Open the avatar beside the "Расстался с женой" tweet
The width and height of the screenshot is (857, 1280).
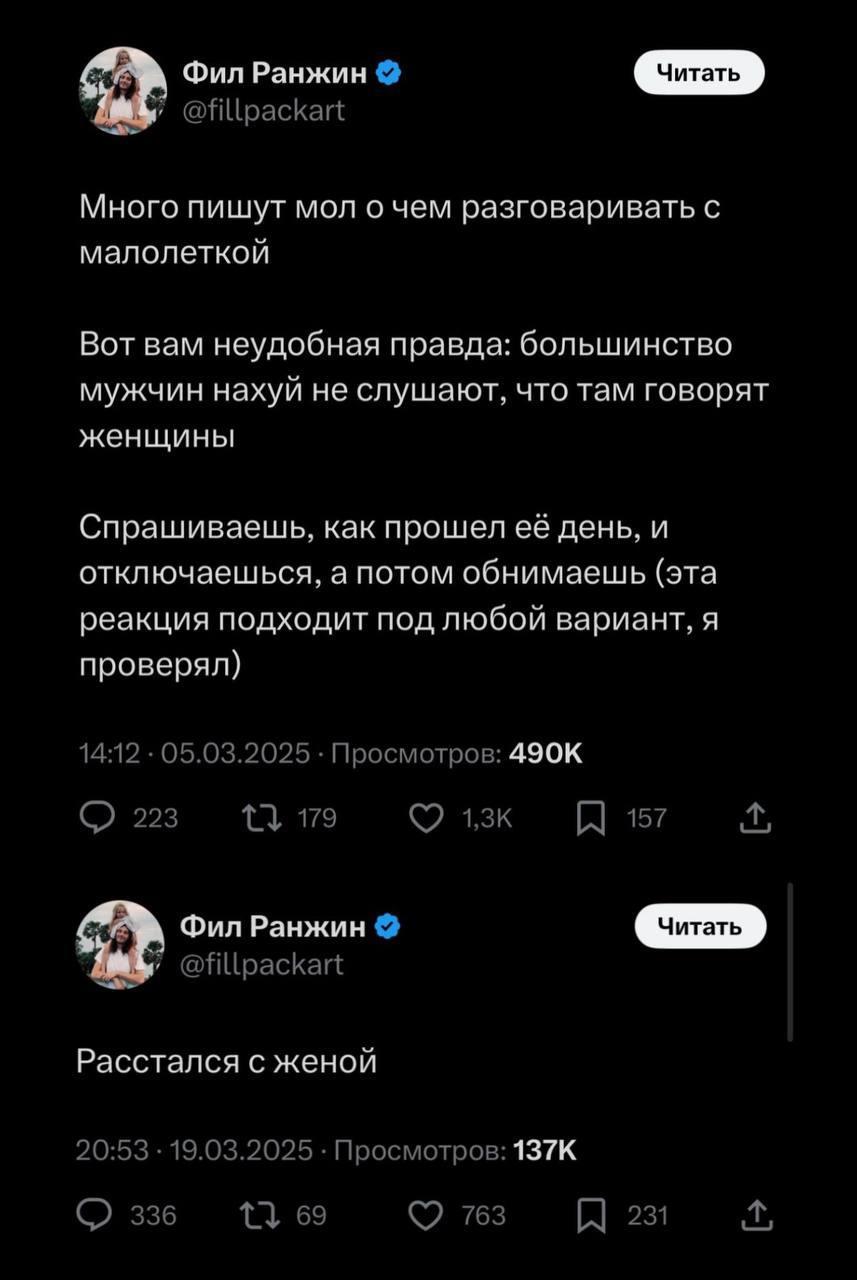(x=121, y=944)
